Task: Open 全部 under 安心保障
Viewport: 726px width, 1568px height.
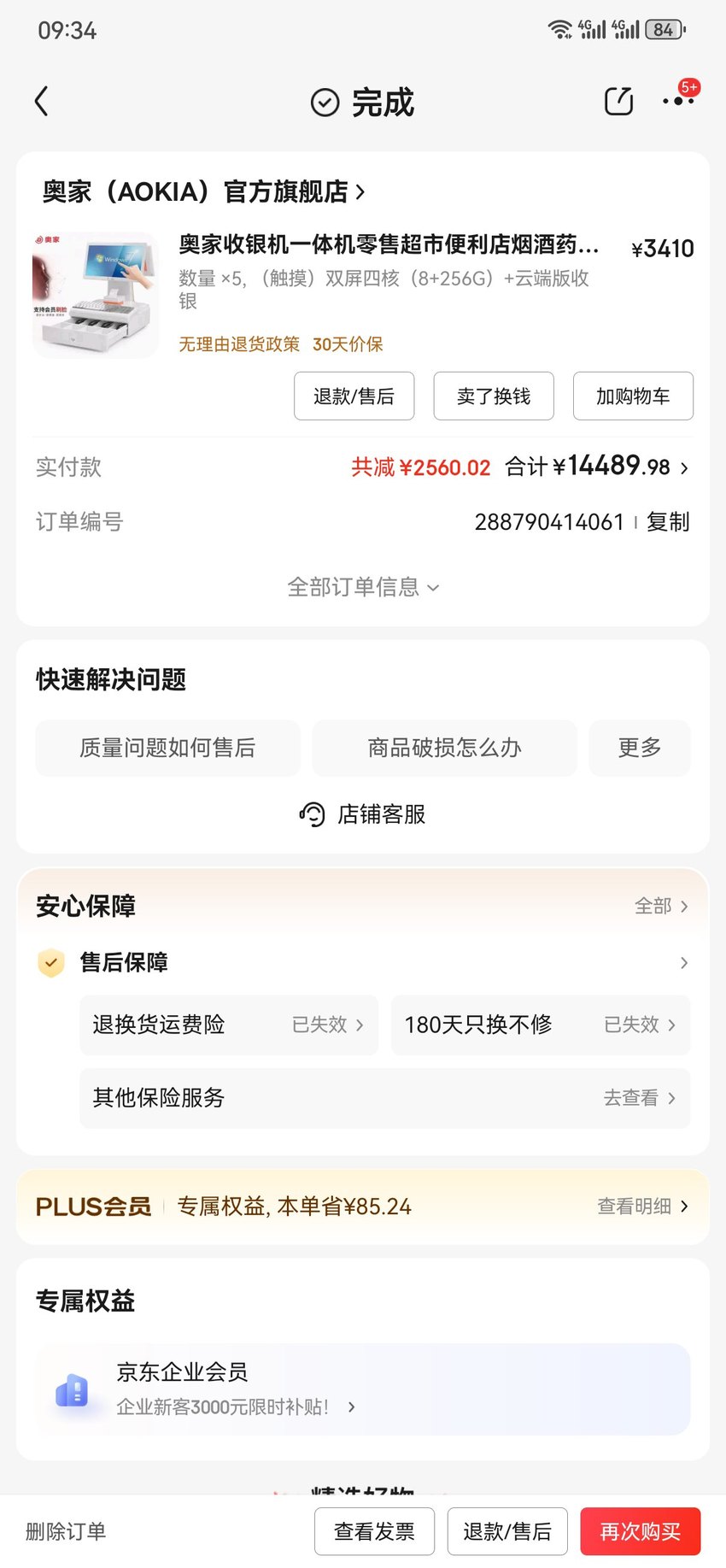Action: pyautogui.click(x=661, y=906)
